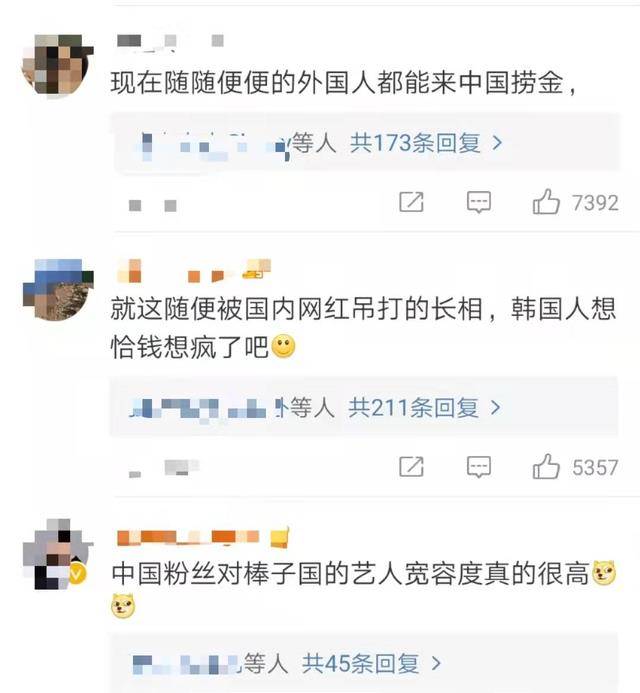Repost the comment with 5357 likes
Viewport: 640px width, 693px height.
pyautogui.click(x=411, y=466)
